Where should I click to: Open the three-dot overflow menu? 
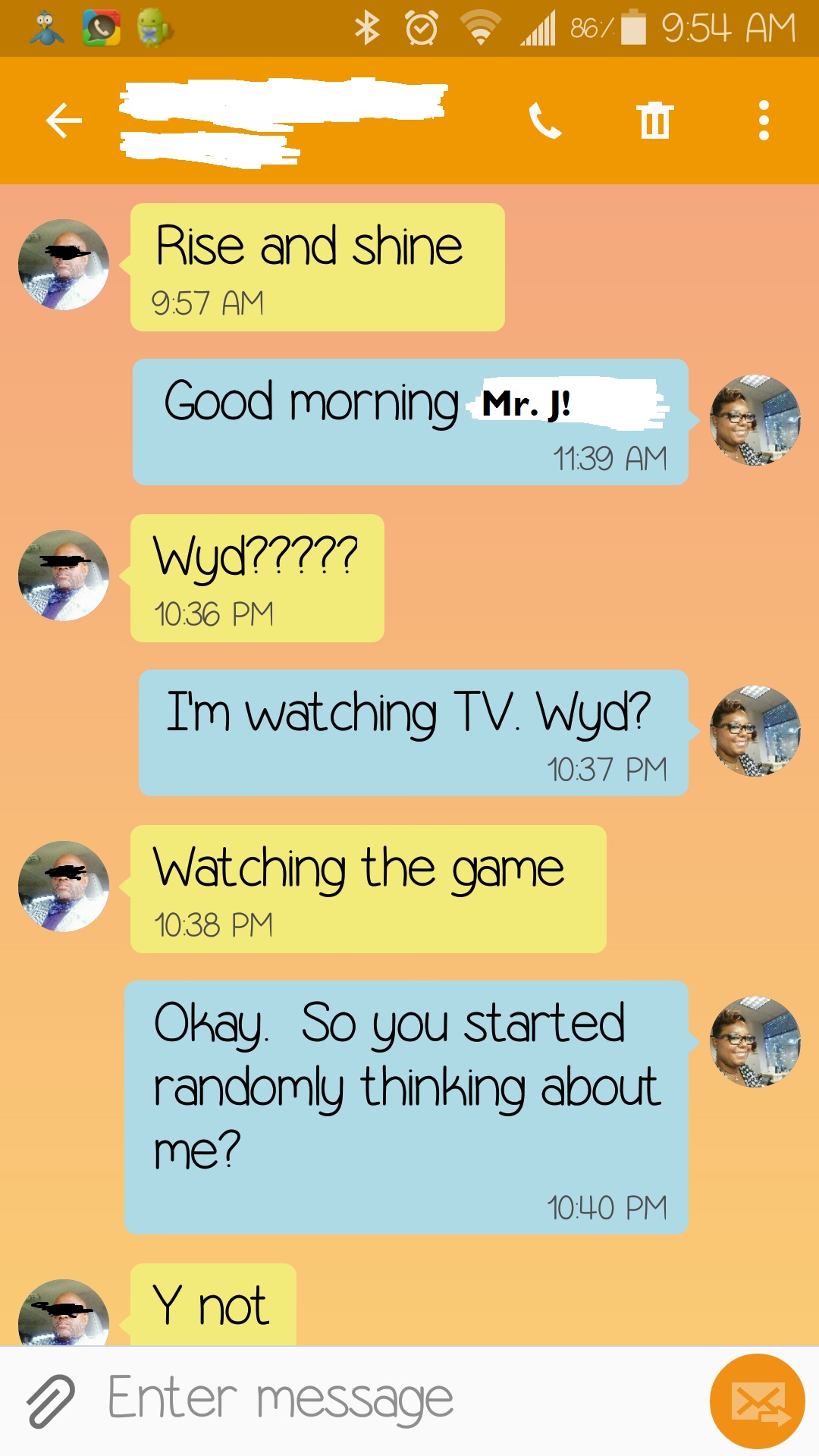point(764,121)
